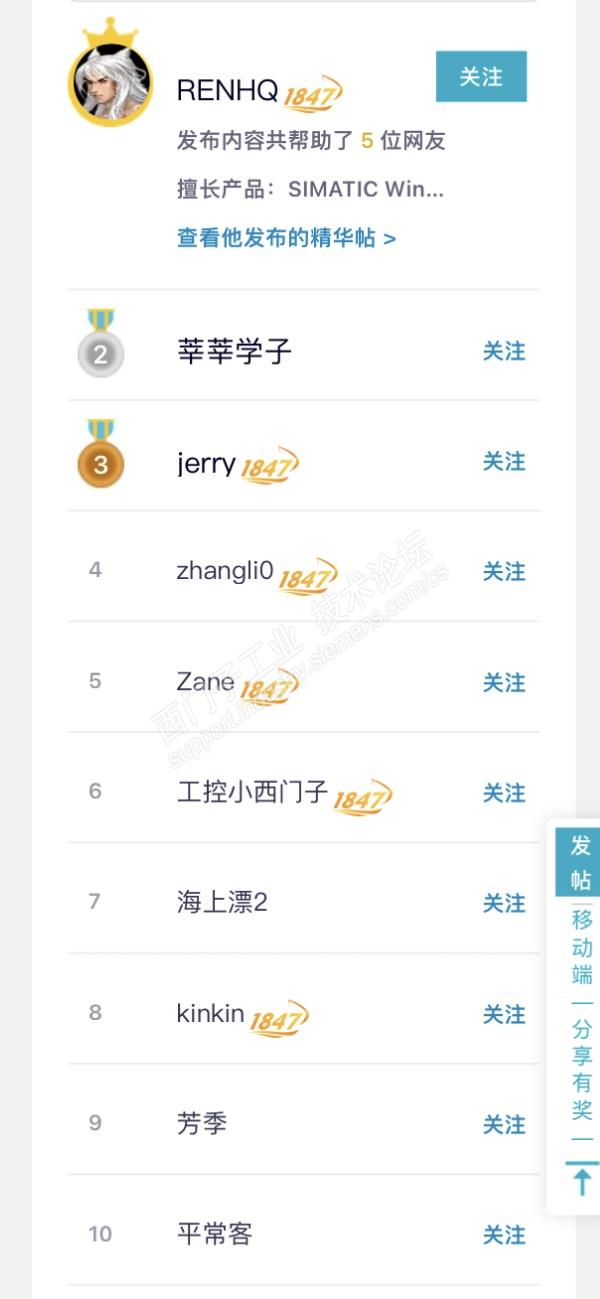Follow user Zane
Viewport: 600px width, 1299px height.
(x=504, y=682)
